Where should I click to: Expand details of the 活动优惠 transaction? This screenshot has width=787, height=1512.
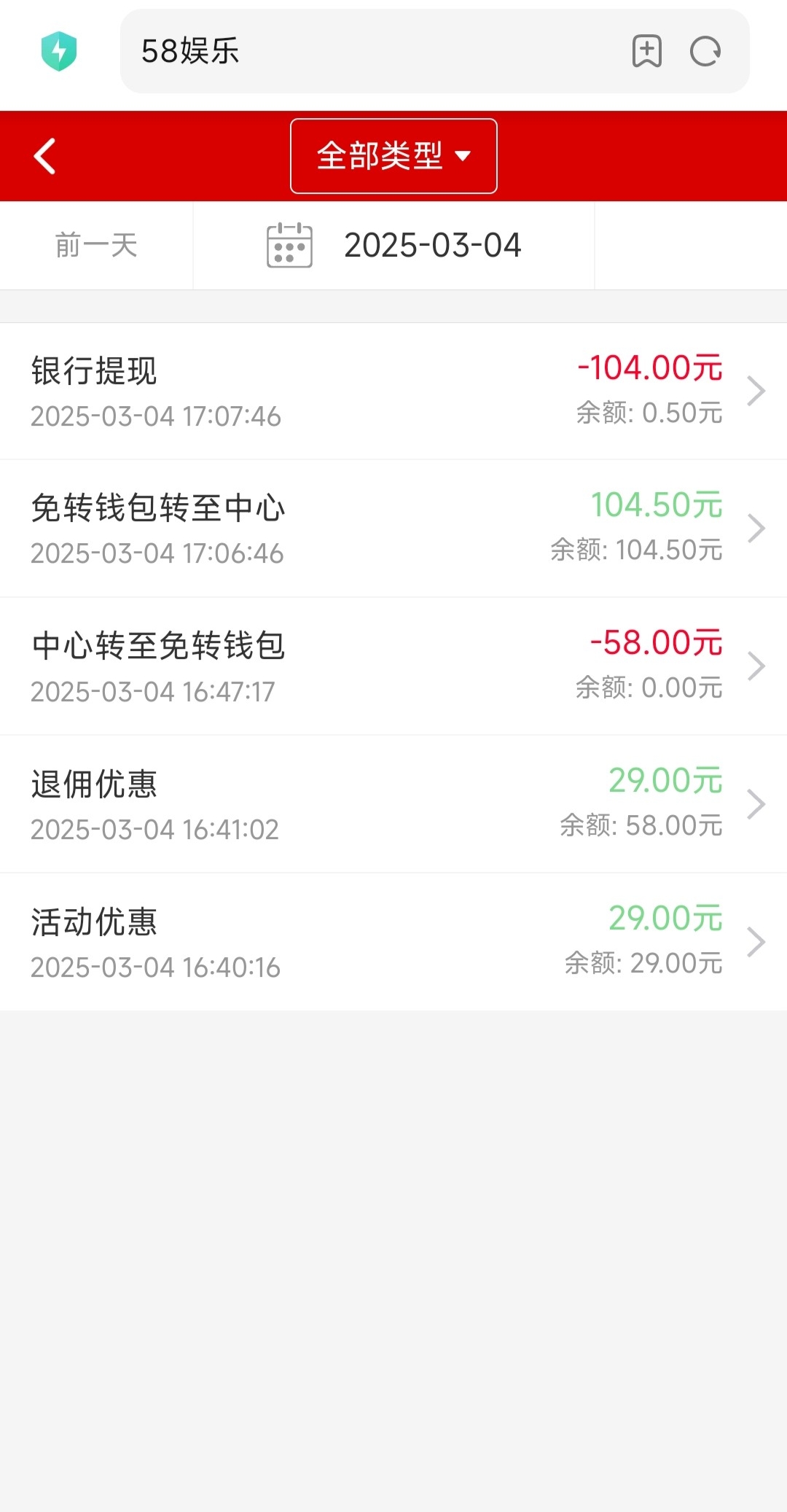pyautogui.click(x=756, y=940)
